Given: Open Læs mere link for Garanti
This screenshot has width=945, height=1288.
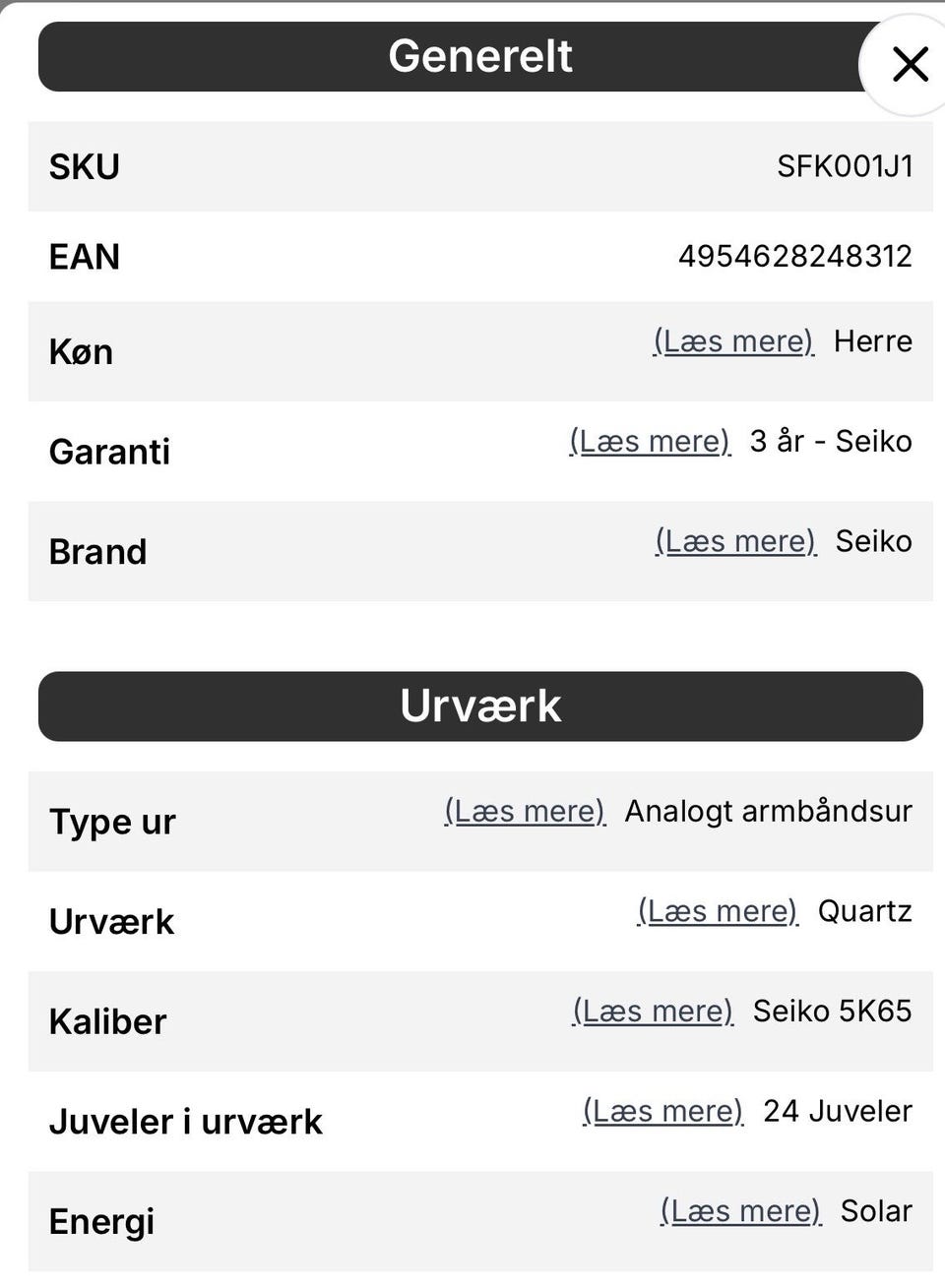Looking at the screenshot, I should 650,441.
